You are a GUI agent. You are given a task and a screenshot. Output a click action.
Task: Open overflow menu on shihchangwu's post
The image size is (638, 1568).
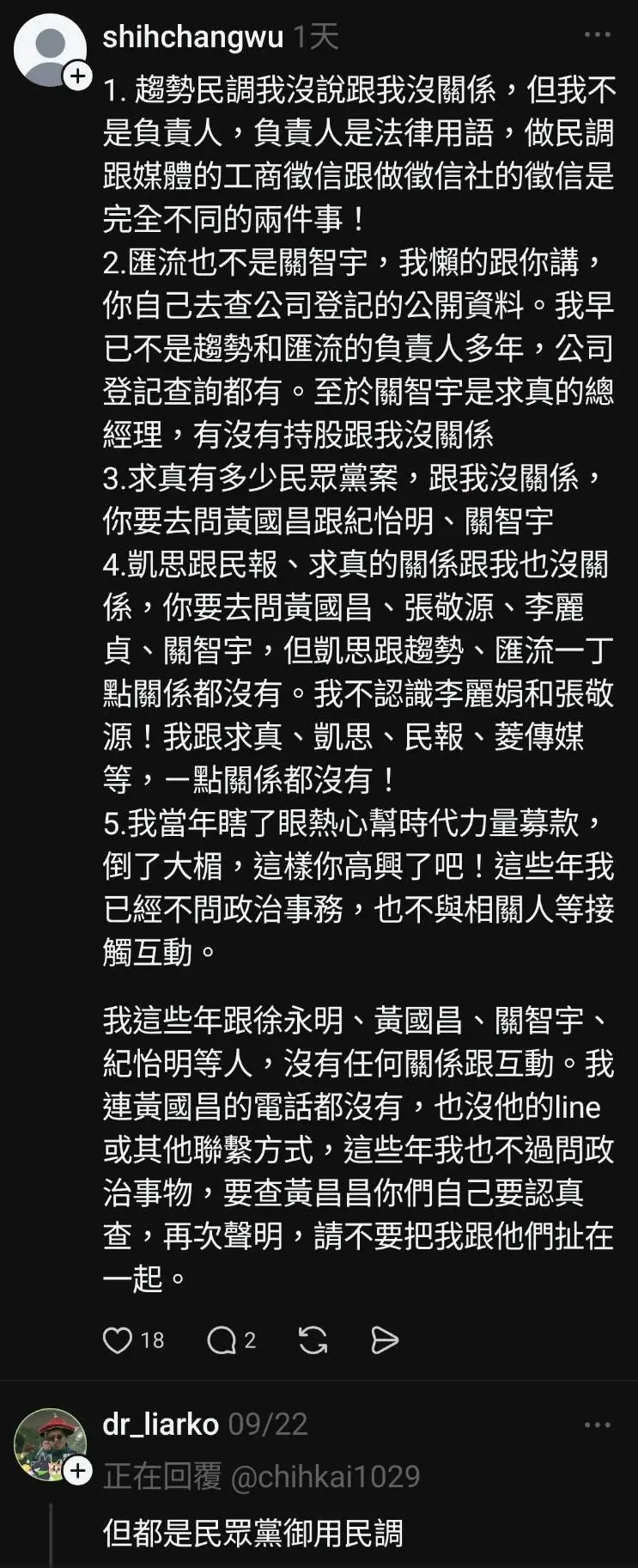click(598, 36)
